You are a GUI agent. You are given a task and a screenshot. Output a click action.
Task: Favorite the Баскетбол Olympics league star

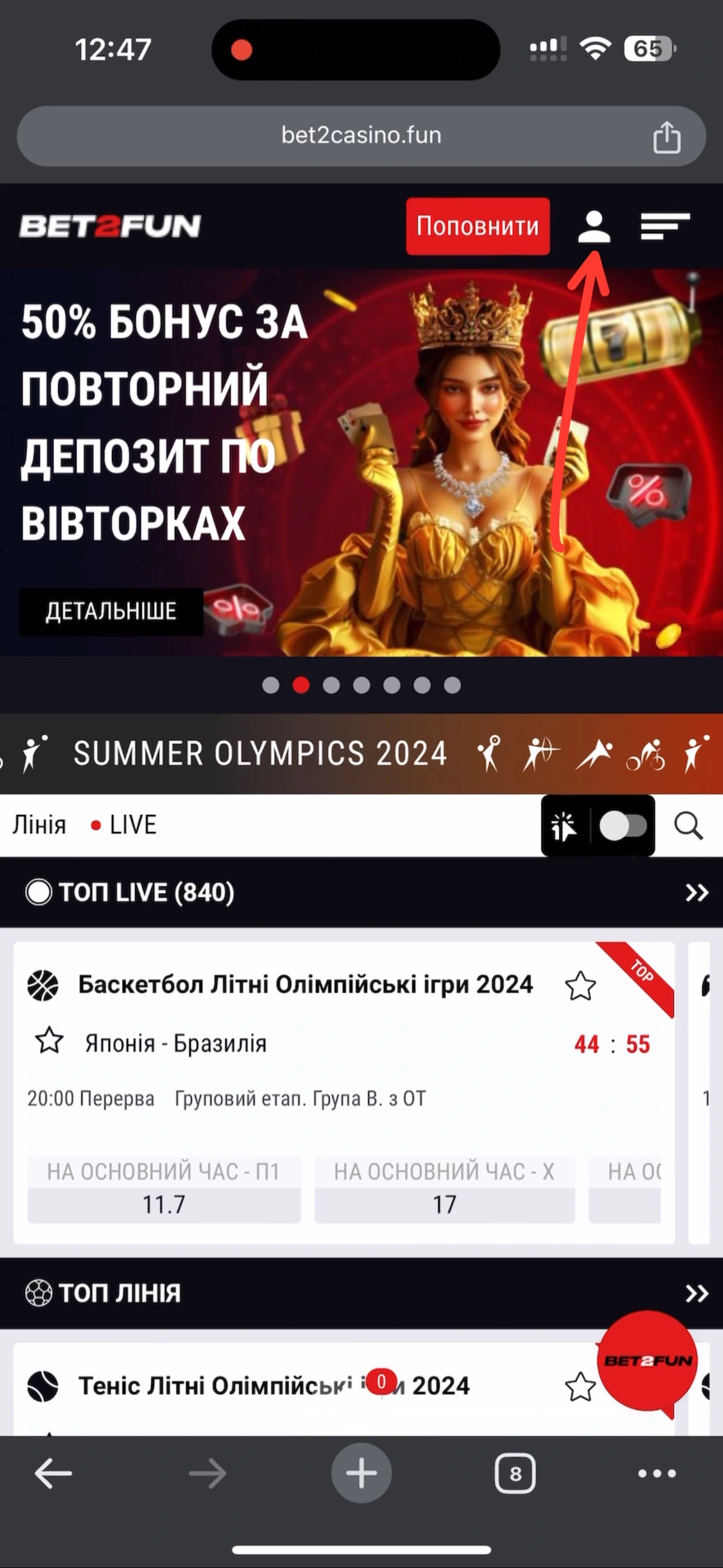[x=580, y=985]
